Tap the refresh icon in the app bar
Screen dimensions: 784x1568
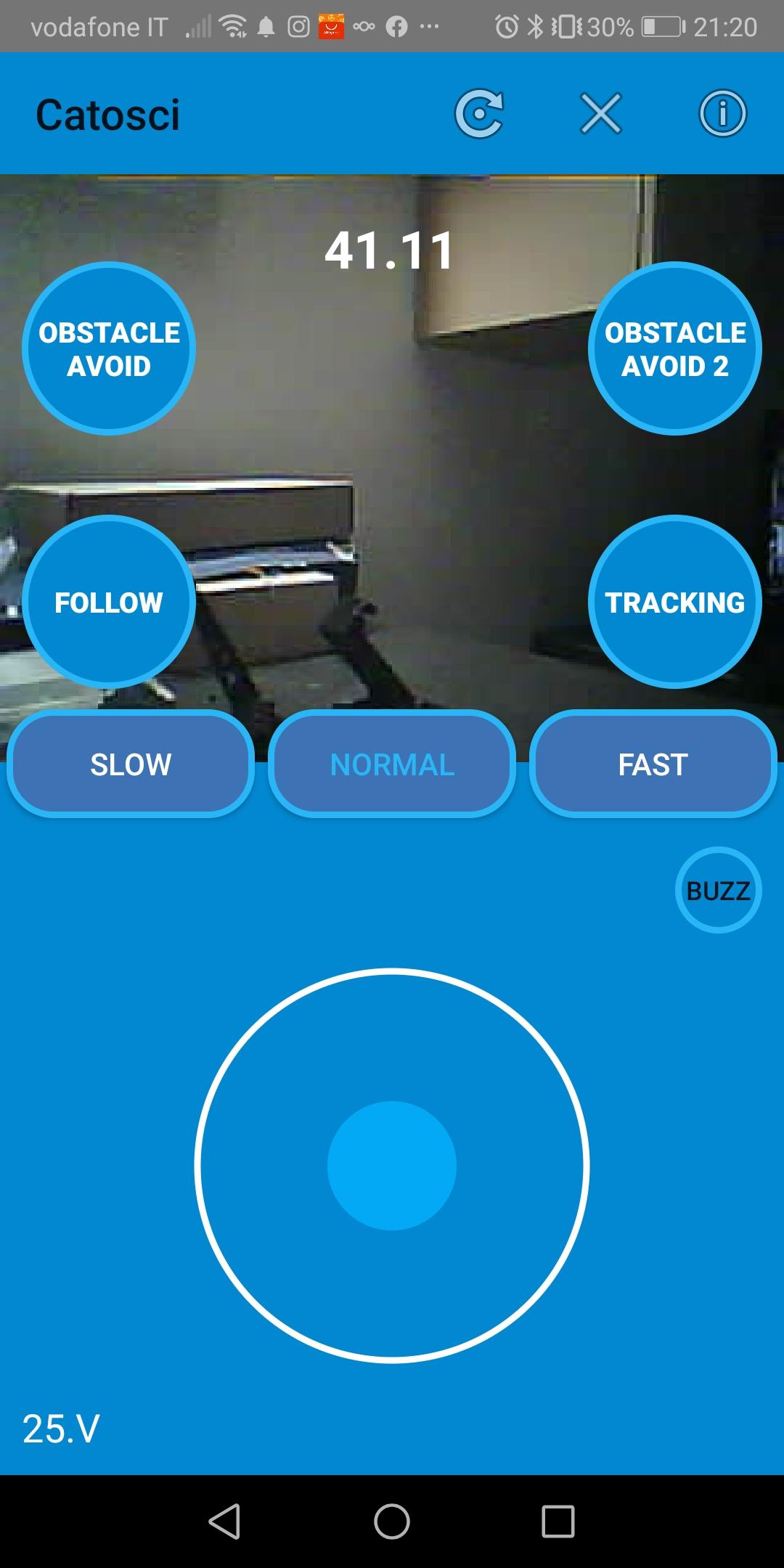[x=479, y=114]
